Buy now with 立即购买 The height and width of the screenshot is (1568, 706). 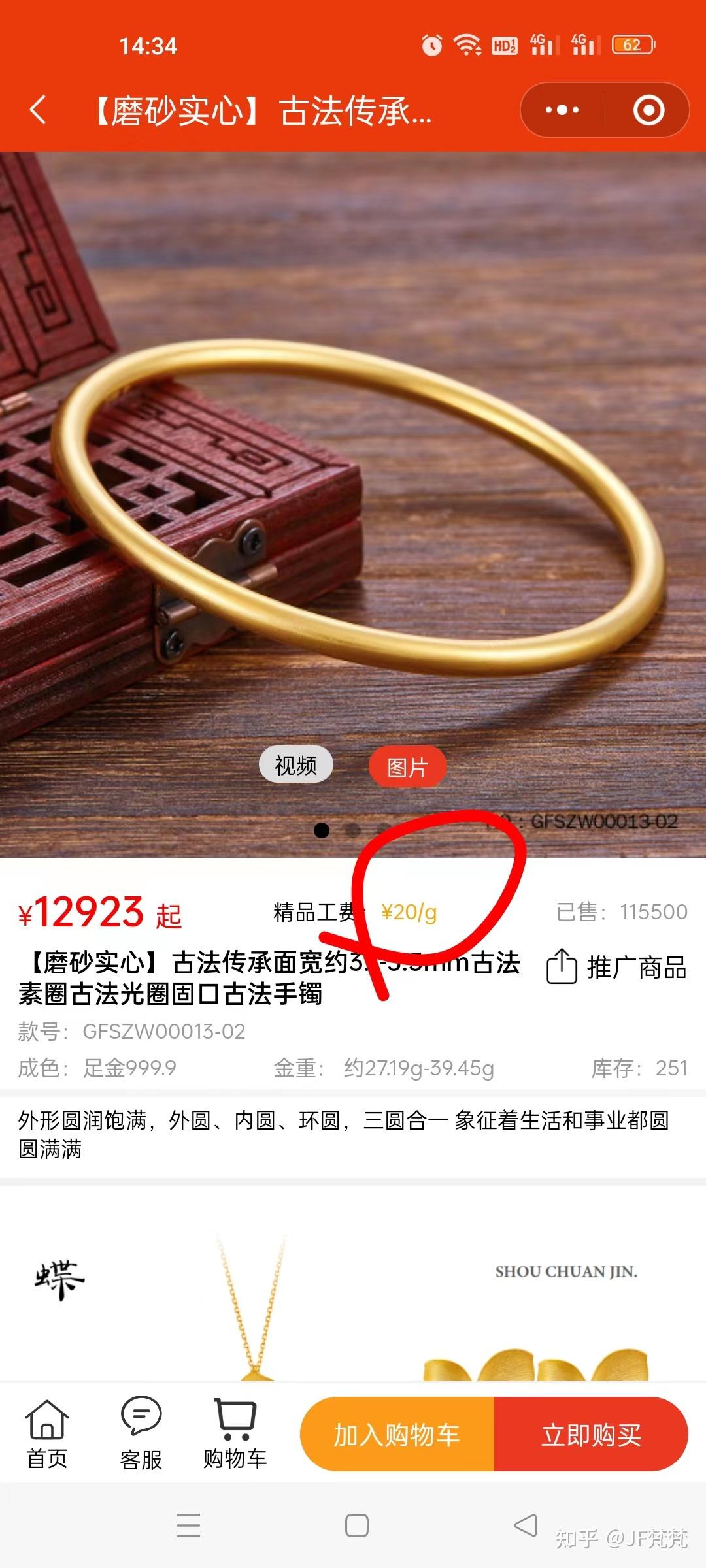pyautogui.click(x=591, y=1435)
